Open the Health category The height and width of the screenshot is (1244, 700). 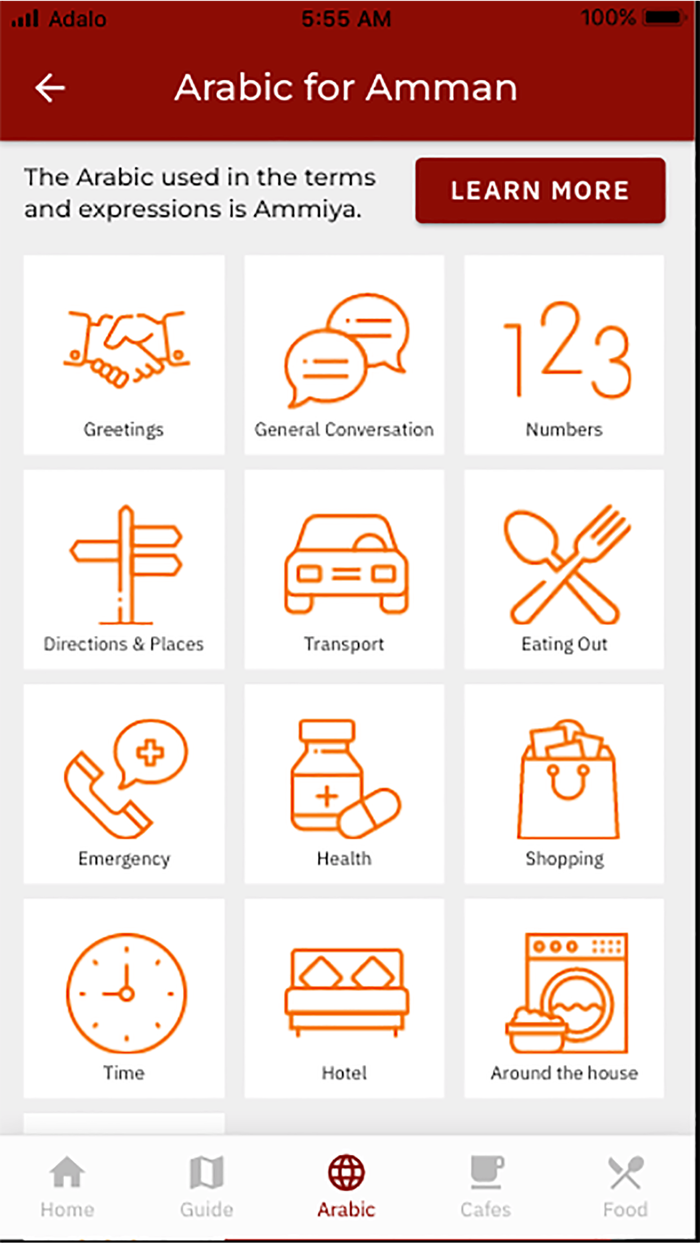pos(344,783)
